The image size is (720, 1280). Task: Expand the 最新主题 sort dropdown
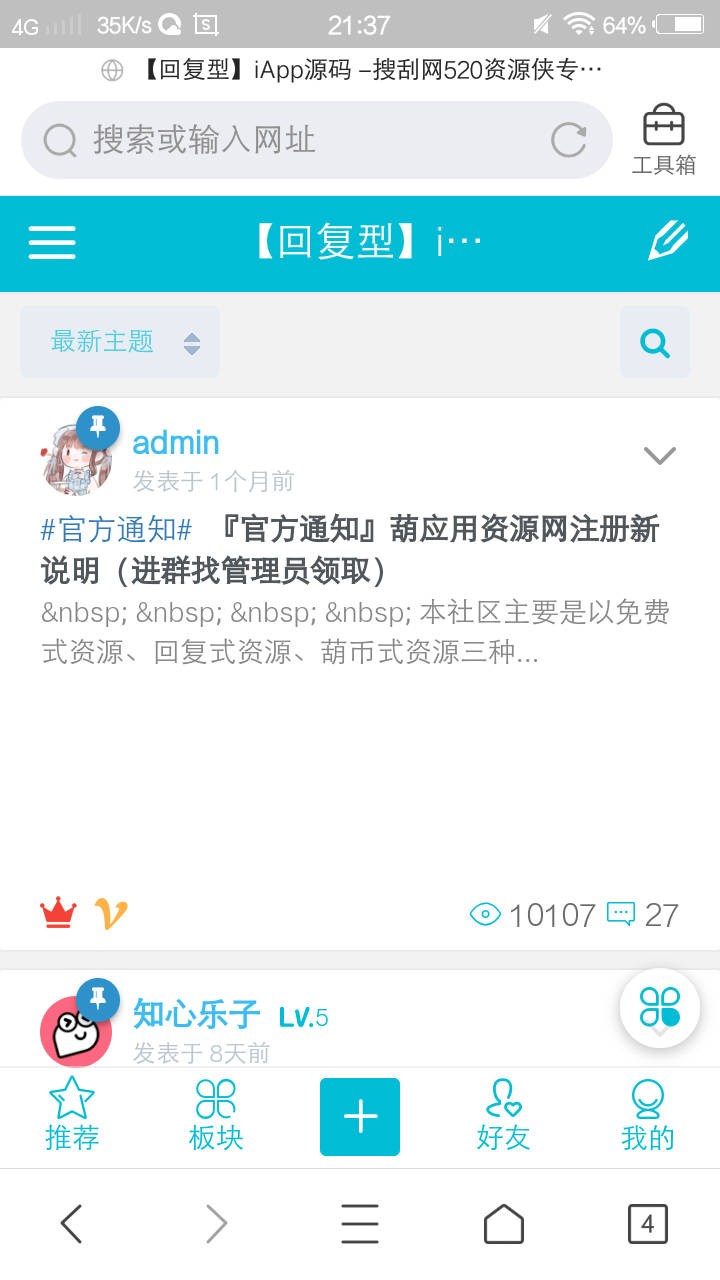(x=120, y=342)
